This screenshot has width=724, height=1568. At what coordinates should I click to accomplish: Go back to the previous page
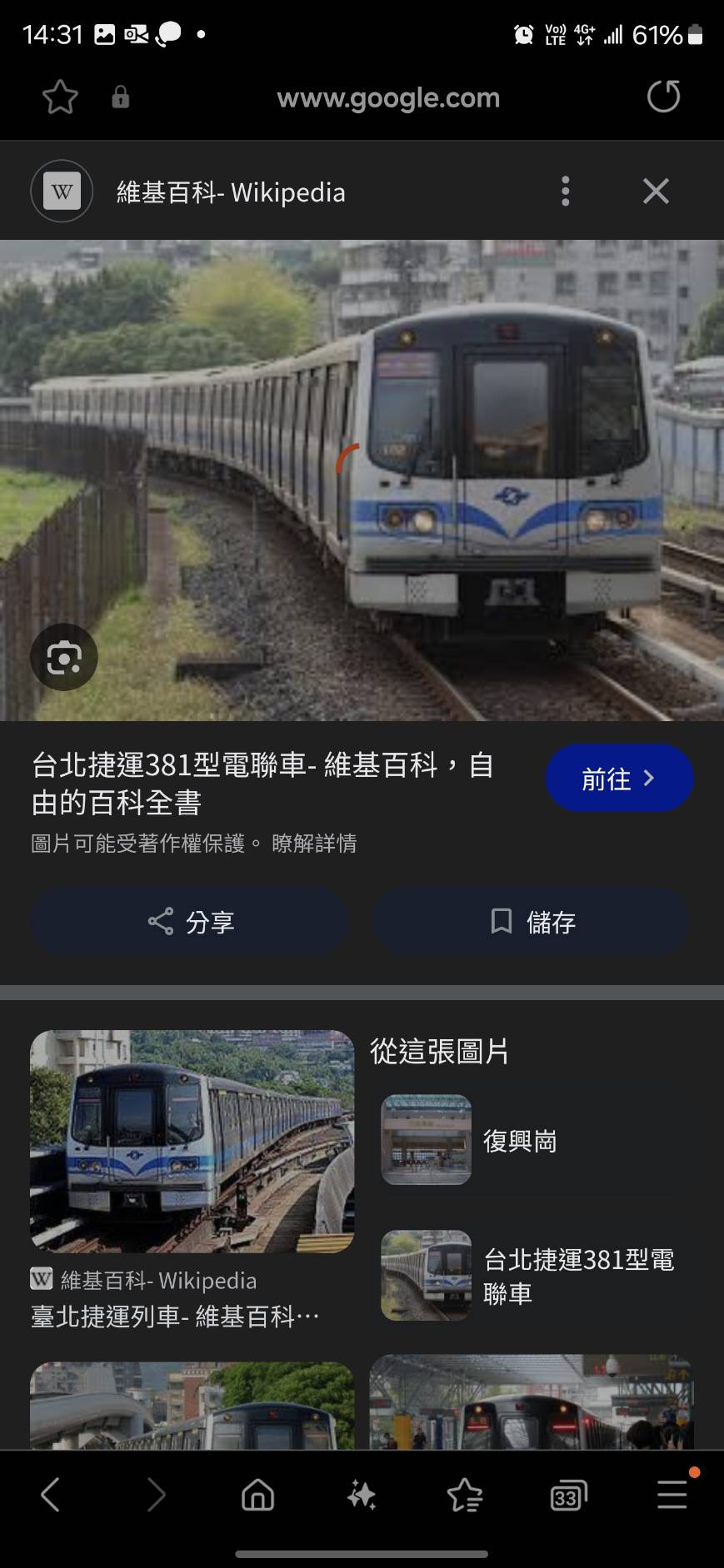(x=50, y=1496)
